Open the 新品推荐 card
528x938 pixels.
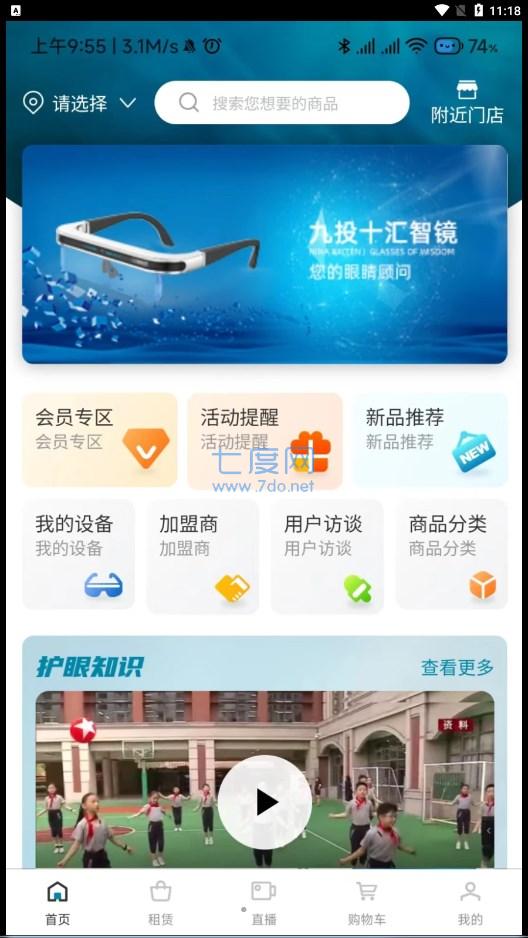coord(430,440)
